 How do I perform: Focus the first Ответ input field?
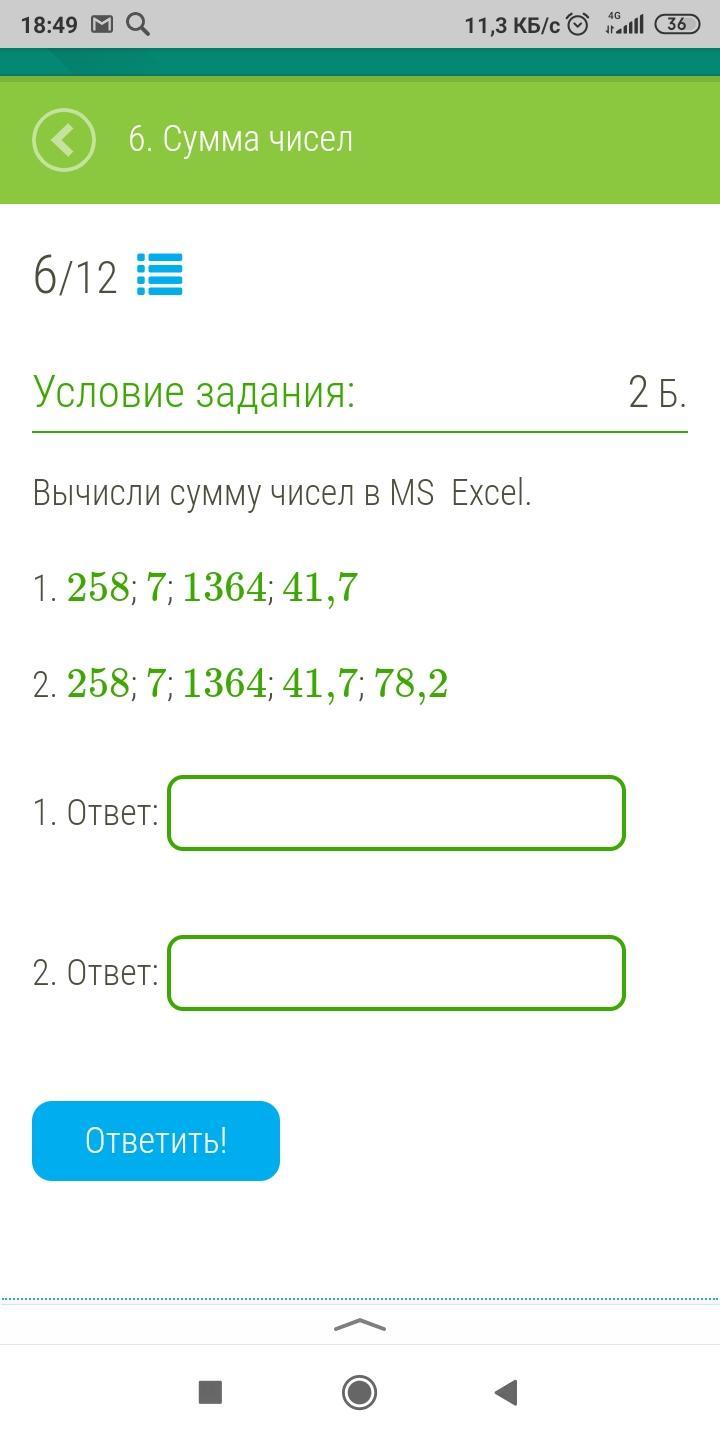396,813
